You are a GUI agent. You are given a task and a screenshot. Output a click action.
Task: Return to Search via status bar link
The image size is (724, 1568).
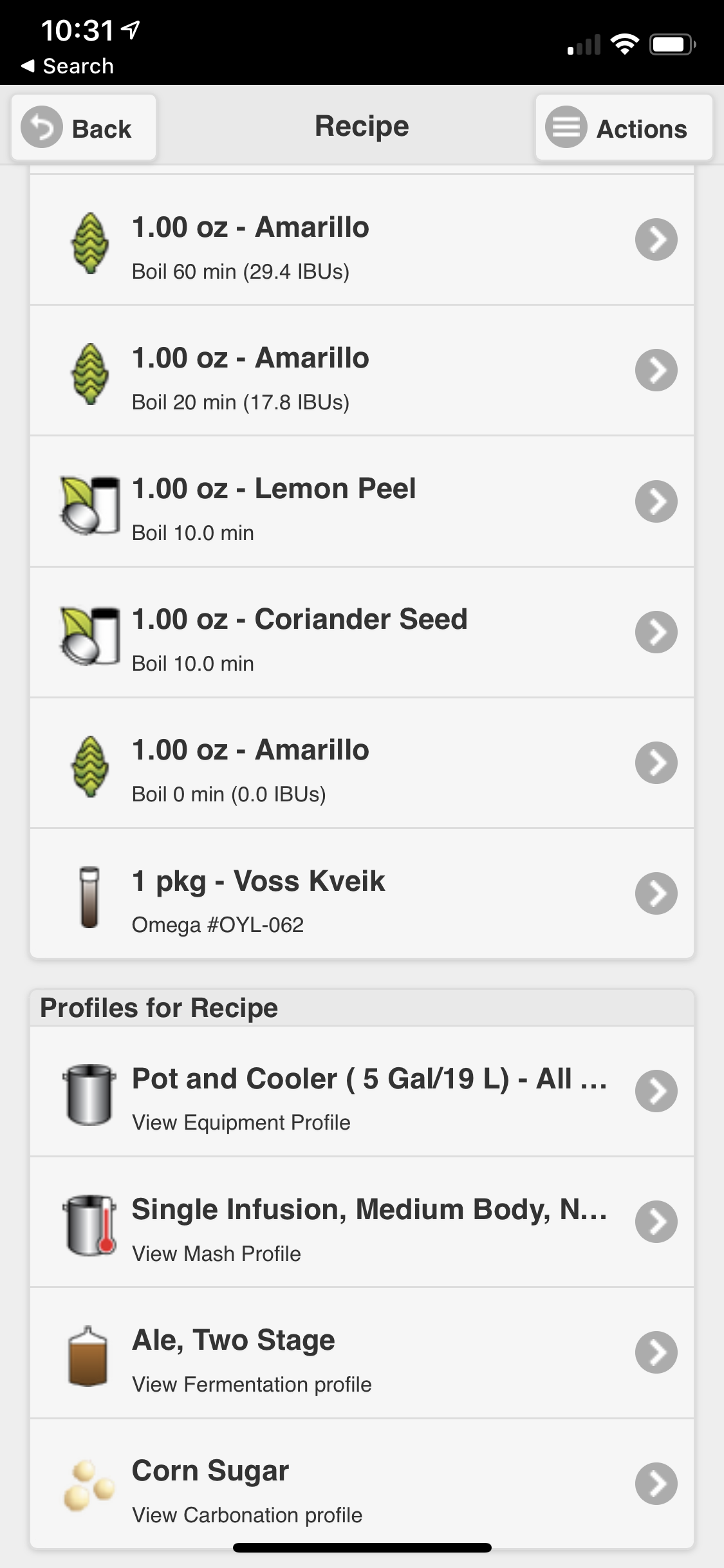coord(68,66)
